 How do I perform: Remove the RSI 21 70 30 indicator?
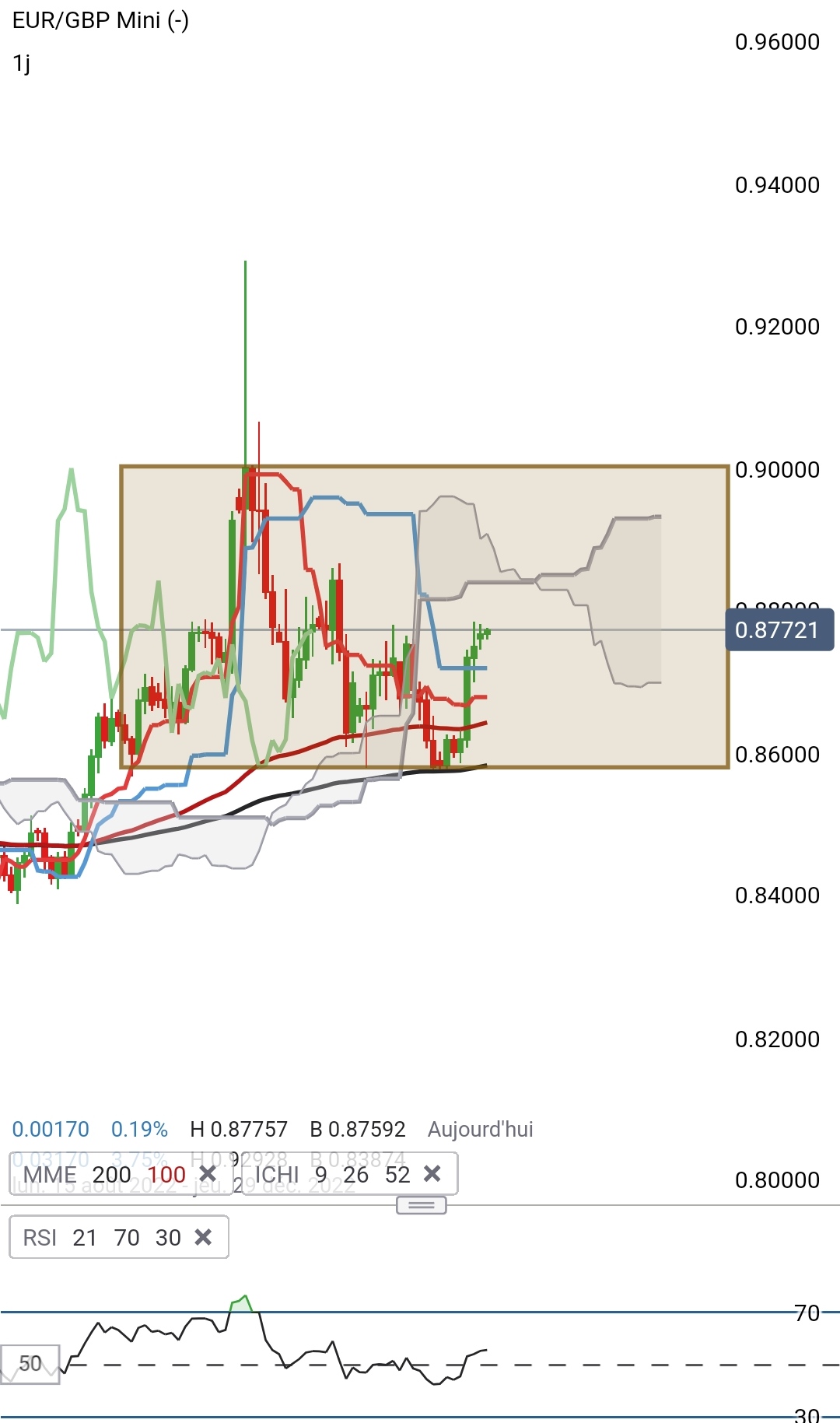coord(203,1237)
